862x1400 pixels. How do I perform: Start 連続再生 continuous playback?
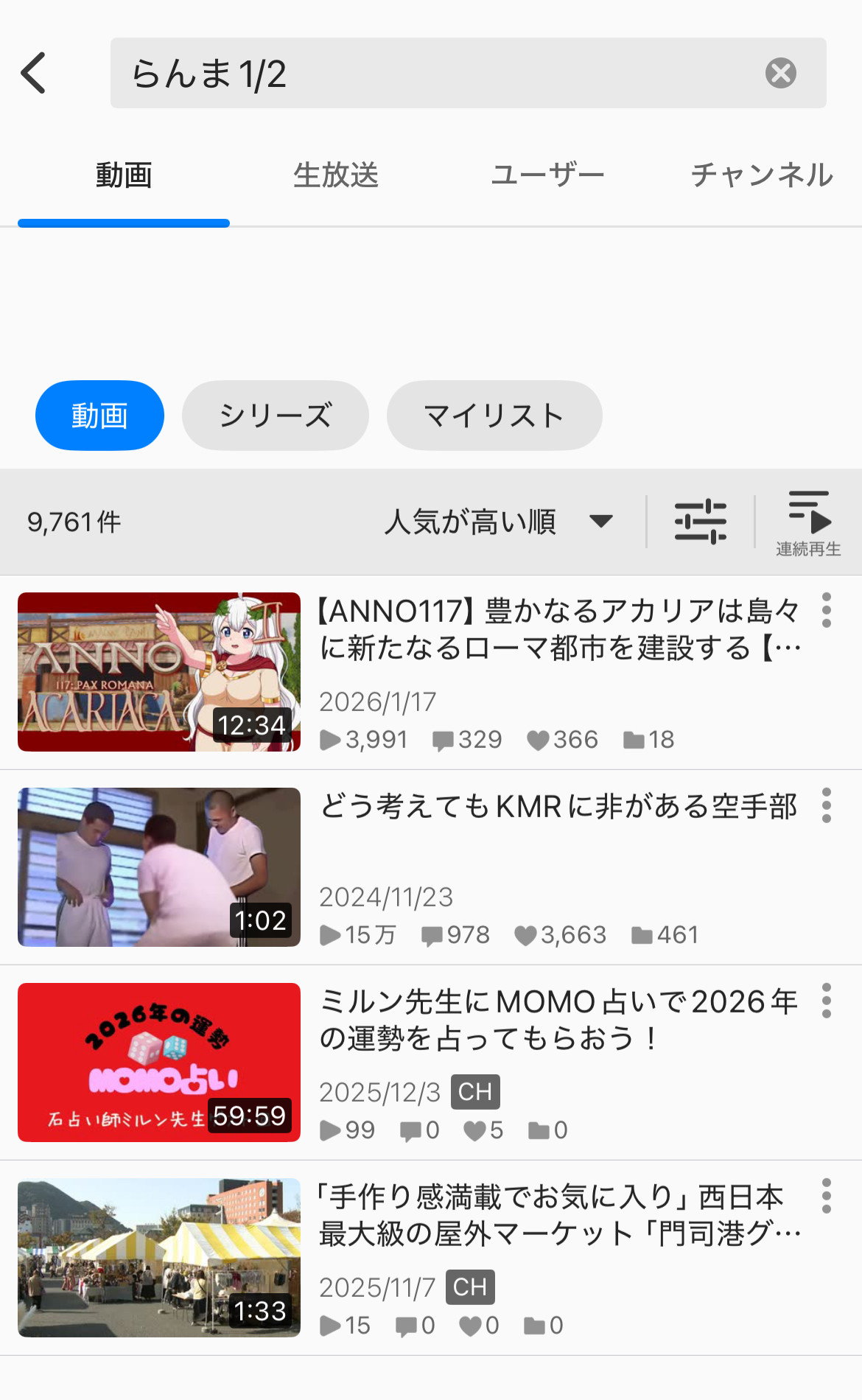tap(808, 522)
